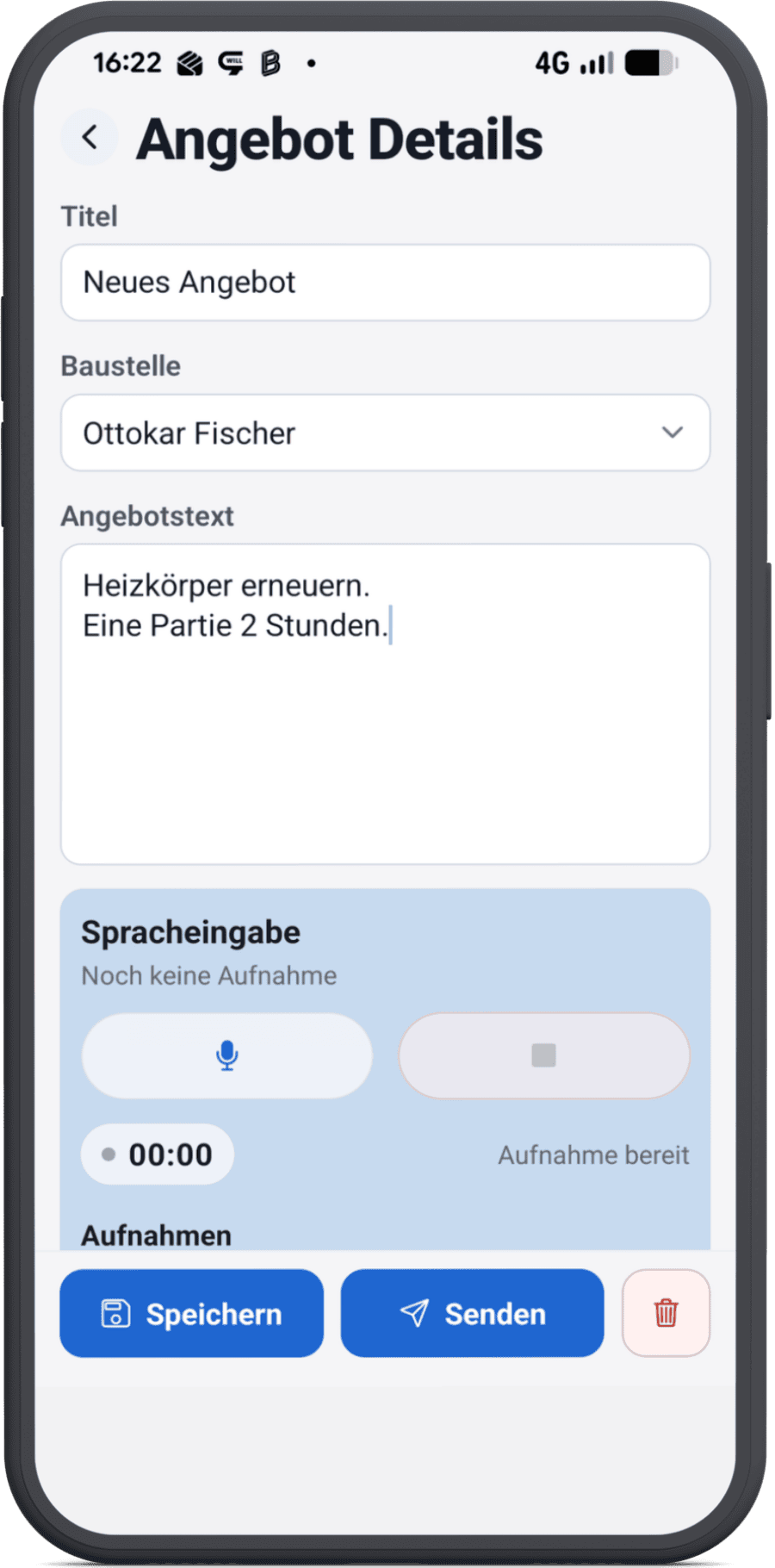Open the Baustelle dropdown
The height and width of the screenshot is (1568, 775).
point(385,432)
